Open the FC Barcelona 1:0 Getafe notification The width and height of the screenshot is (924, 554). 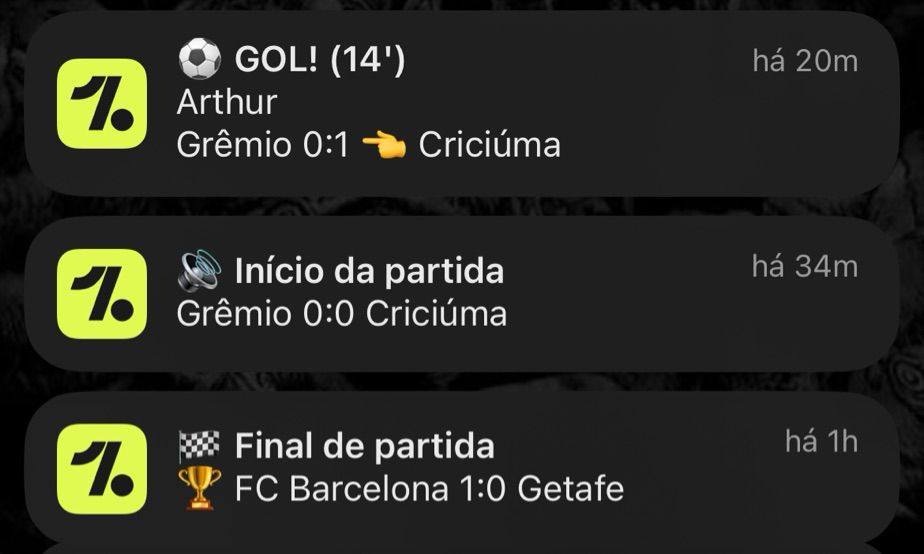pyautogui.click(x=462, y=469)
